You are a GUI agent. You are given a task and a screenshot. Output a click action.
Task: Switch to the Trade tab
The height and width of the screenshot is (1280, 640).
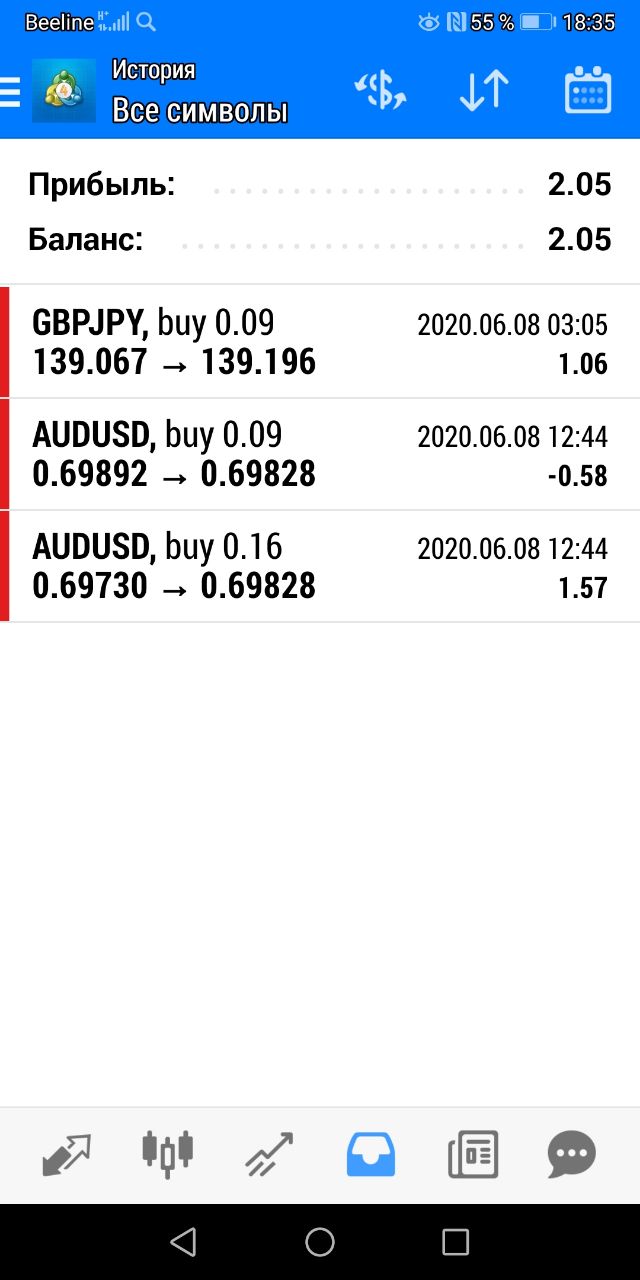pyautogui.click(x=269, y=1156)
